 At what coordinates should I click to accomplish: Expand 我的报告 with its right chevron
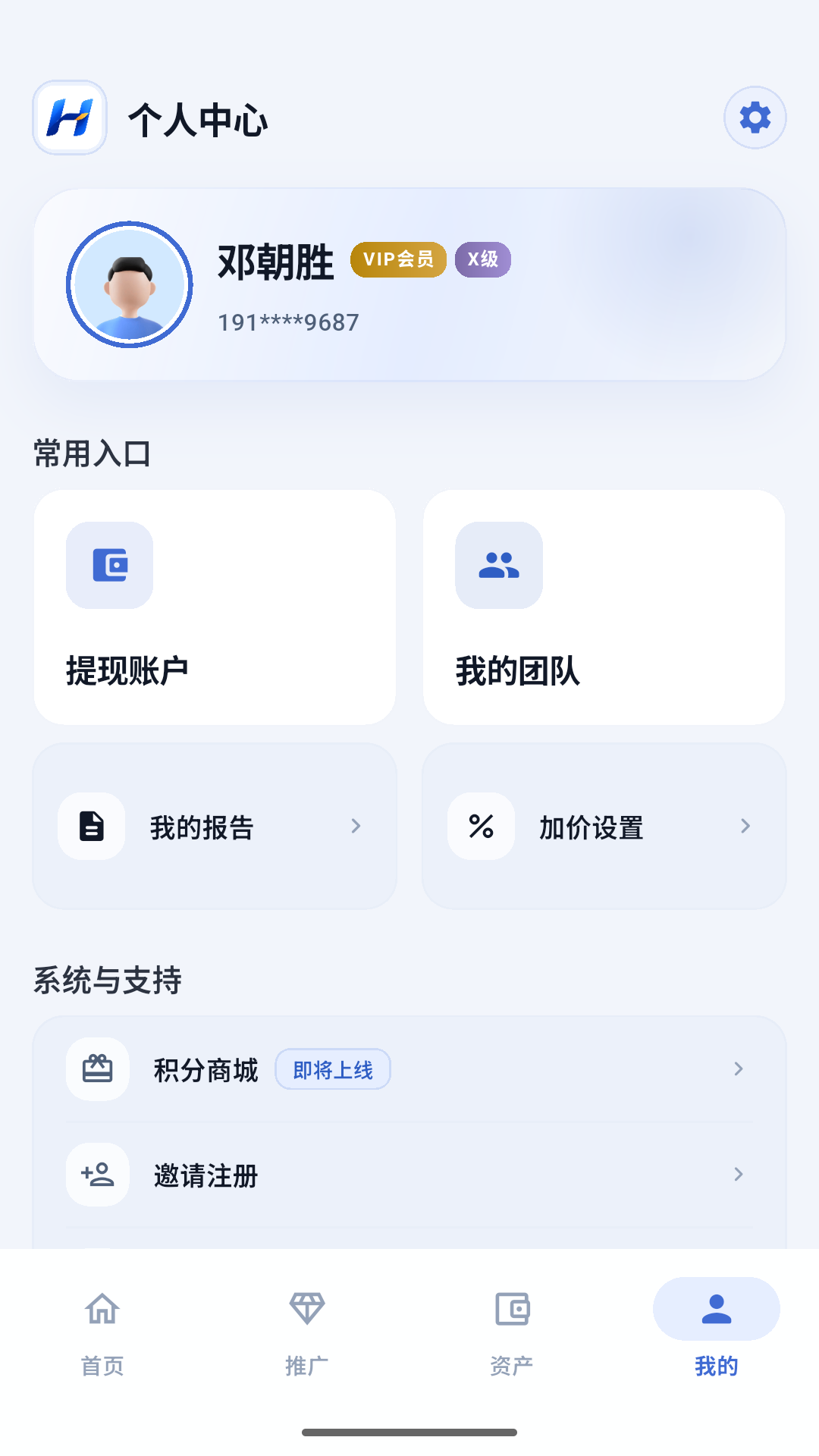[x=355, y=826]
